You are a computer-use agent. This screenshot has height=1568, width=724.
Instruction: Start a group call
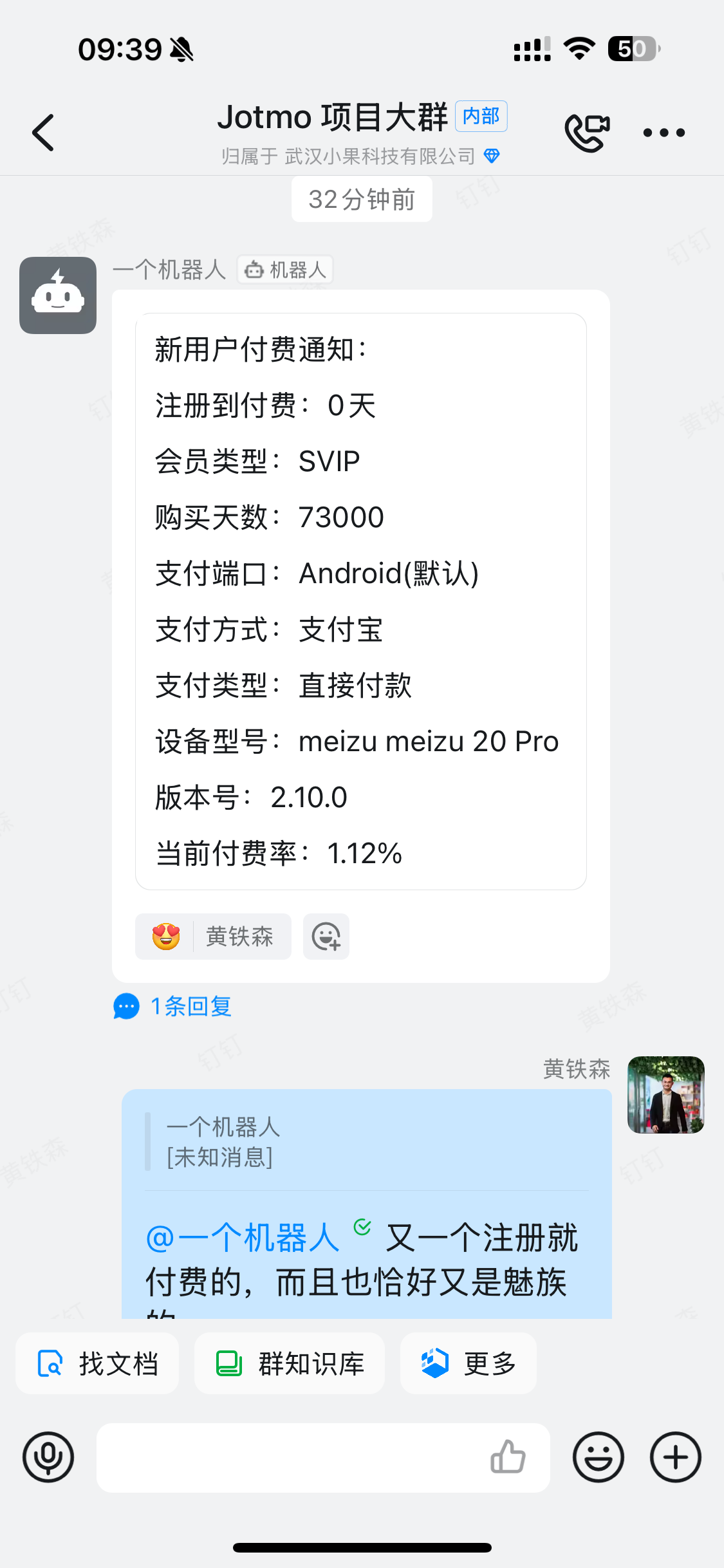587,133
